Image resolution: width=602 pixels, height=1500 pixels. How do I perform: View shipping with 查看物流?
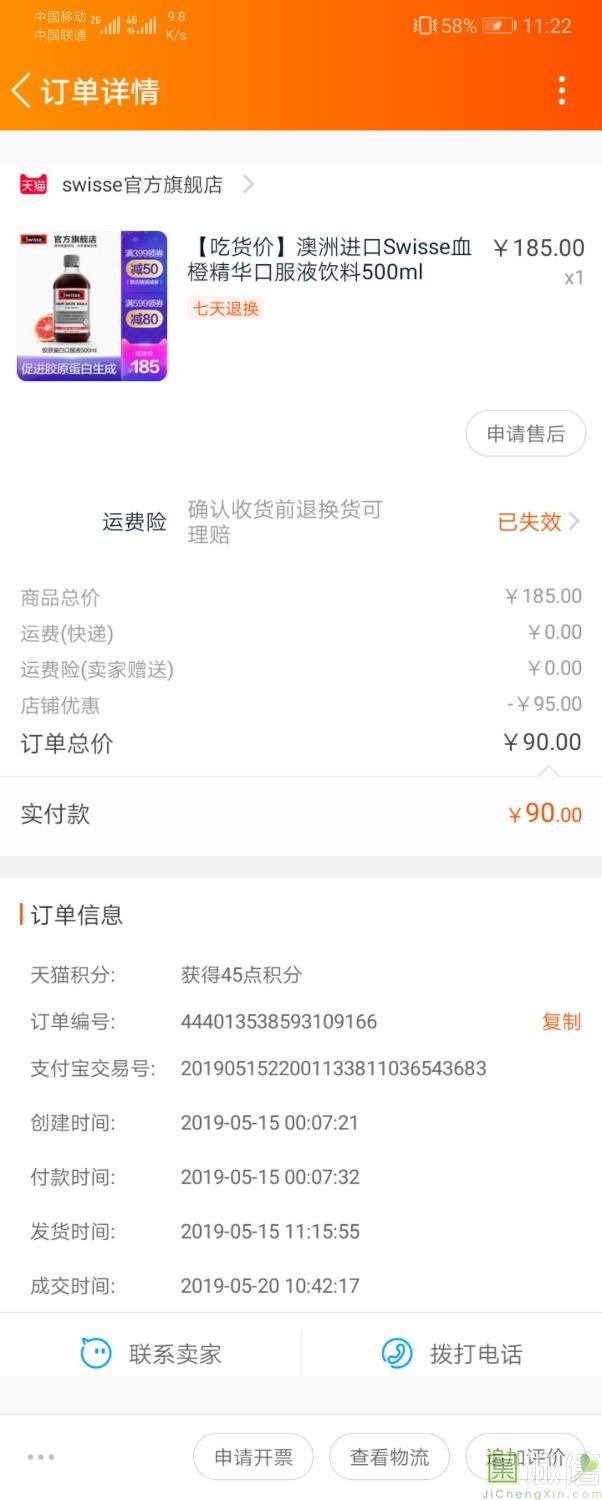[389, 1457]
